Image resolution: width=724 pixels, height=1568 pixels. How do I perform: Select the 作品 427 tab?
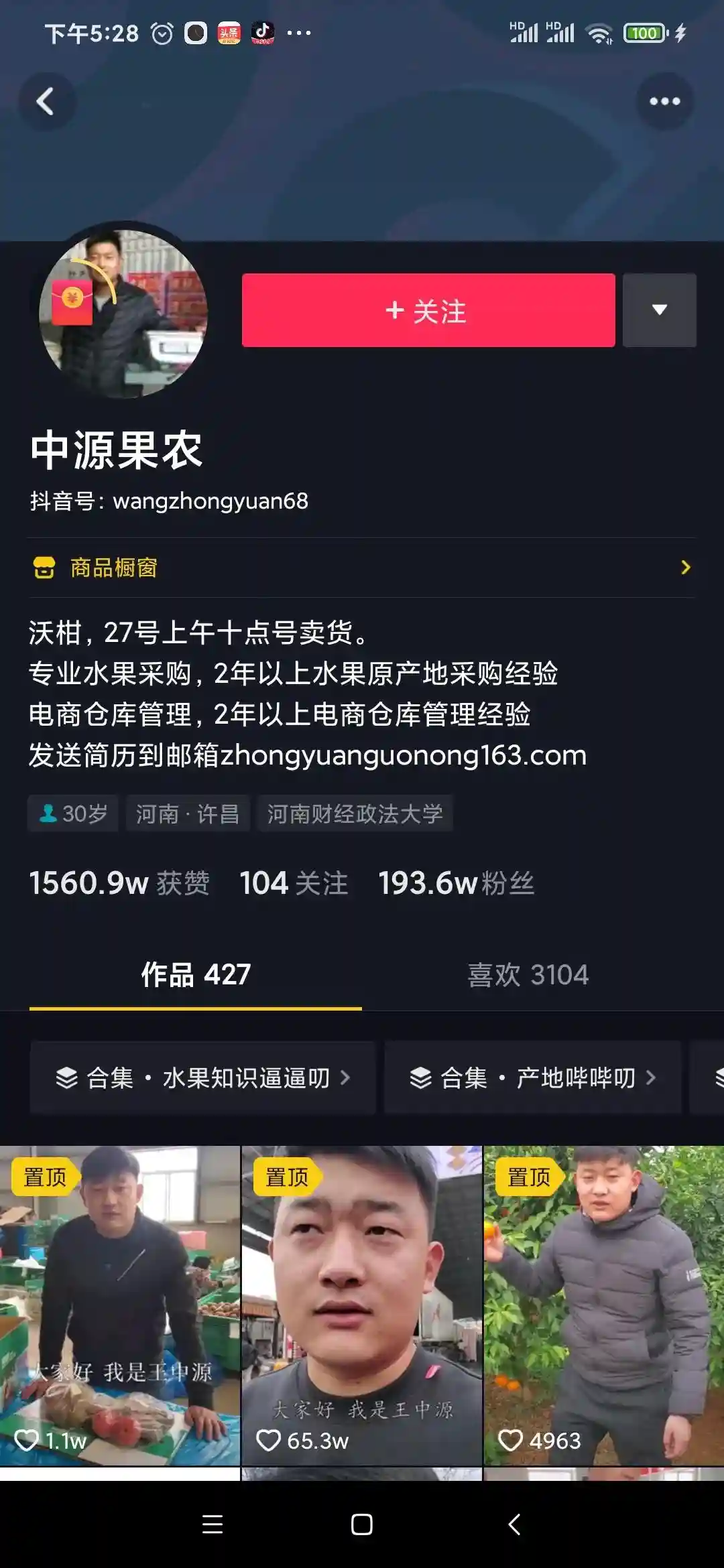tap(194, 976)
